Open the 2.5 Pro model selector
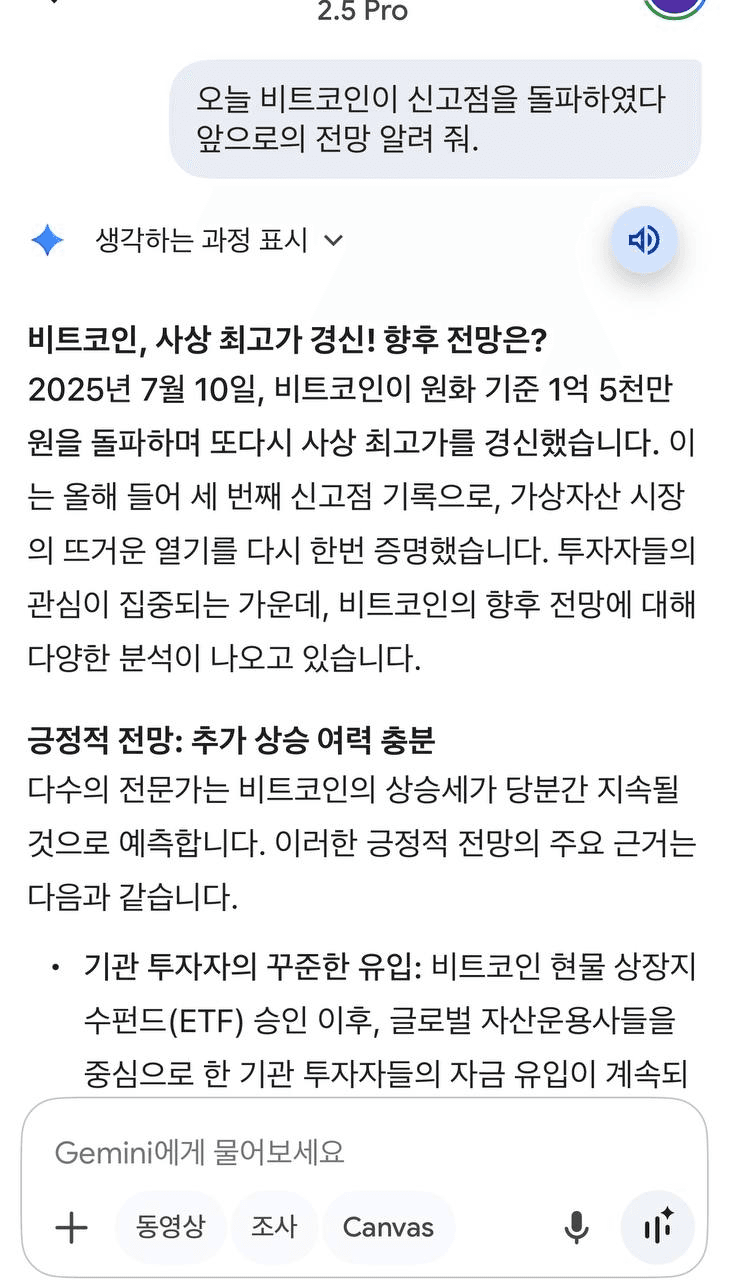The width and height of the screenshot is (729, 1280). click(x=362, y=11)
